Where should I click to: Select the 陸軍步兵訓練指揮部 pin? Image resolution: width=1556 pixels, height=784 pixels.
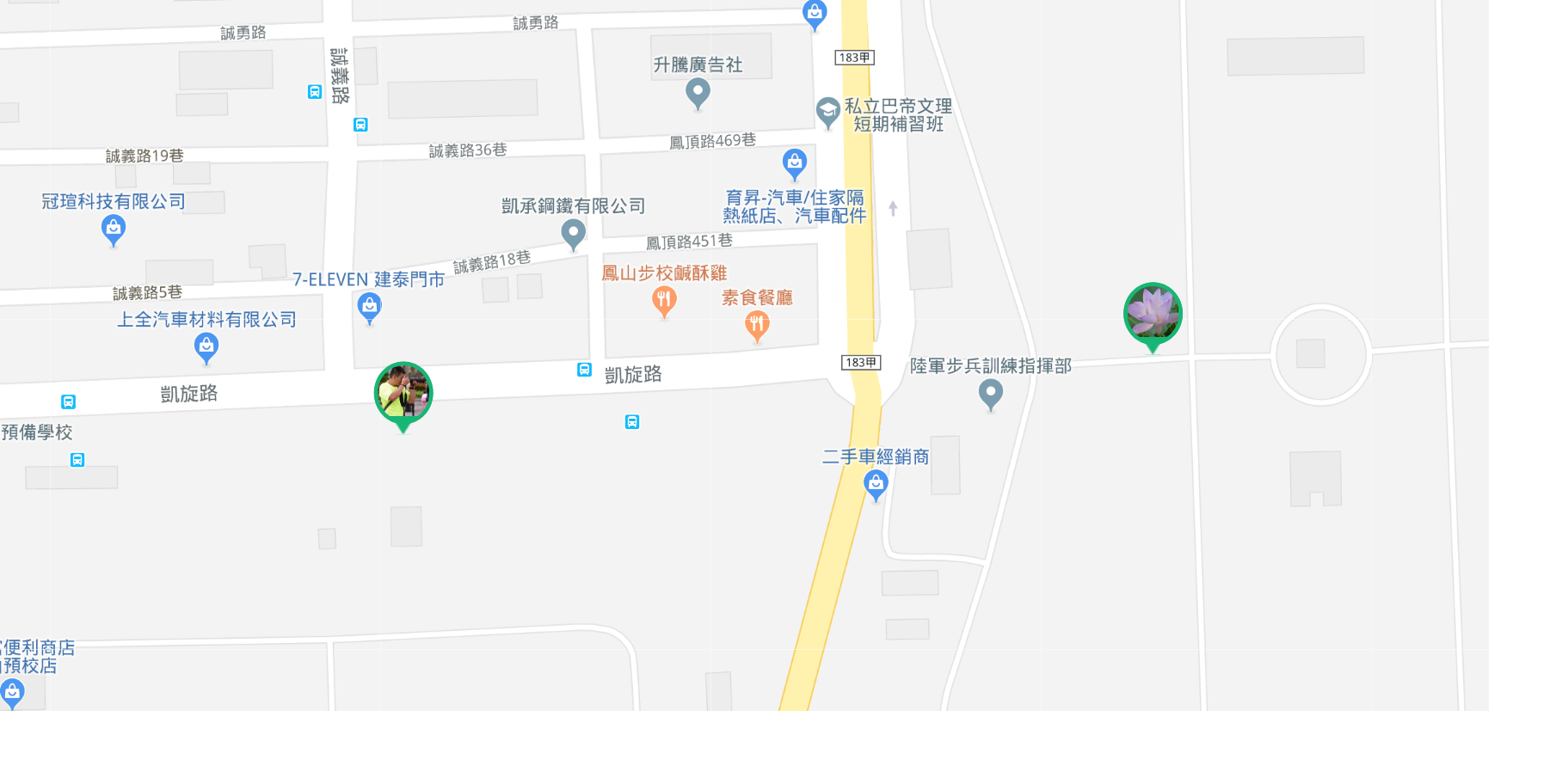991,394
